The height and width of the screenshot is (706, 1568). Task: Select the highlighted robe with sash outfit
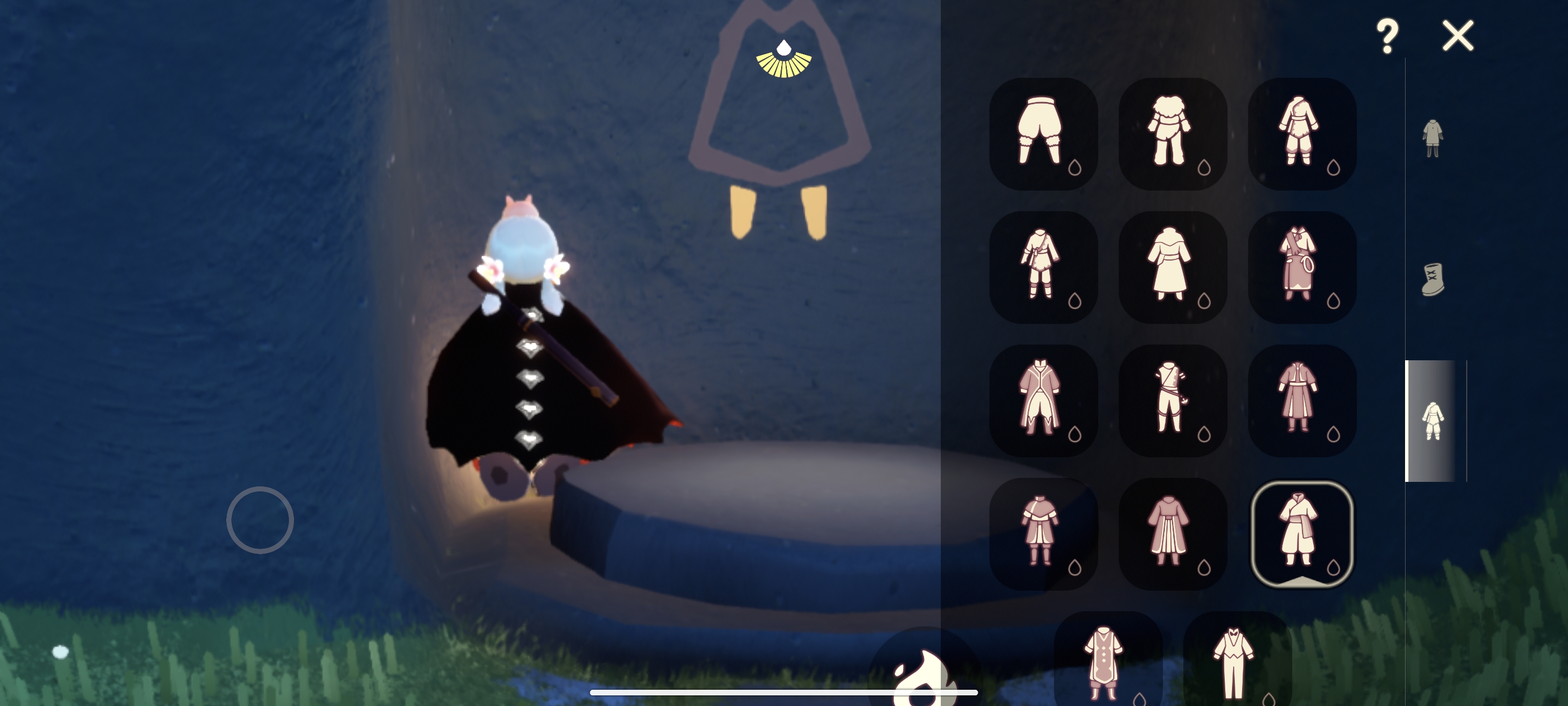(1301, 533)
